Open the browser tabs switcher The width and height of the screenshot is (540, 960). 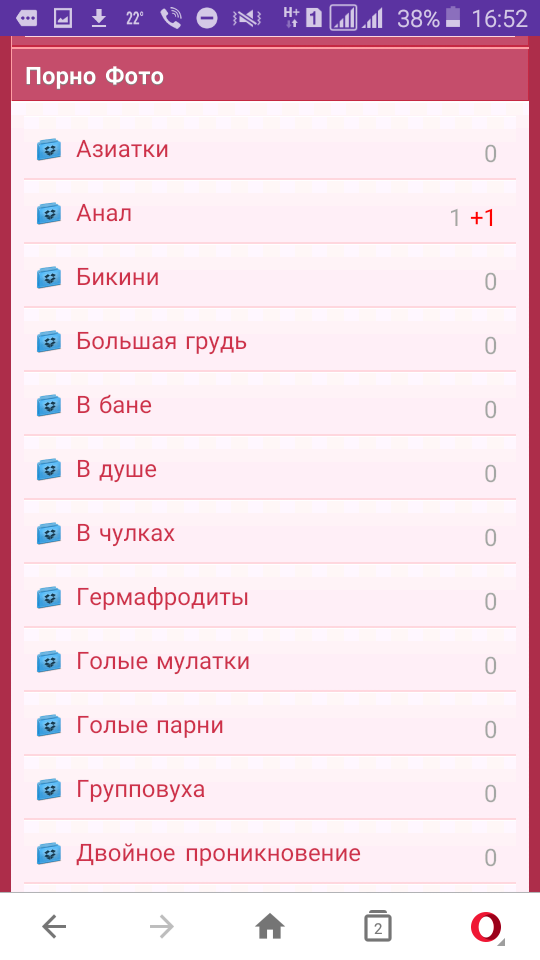378,928
